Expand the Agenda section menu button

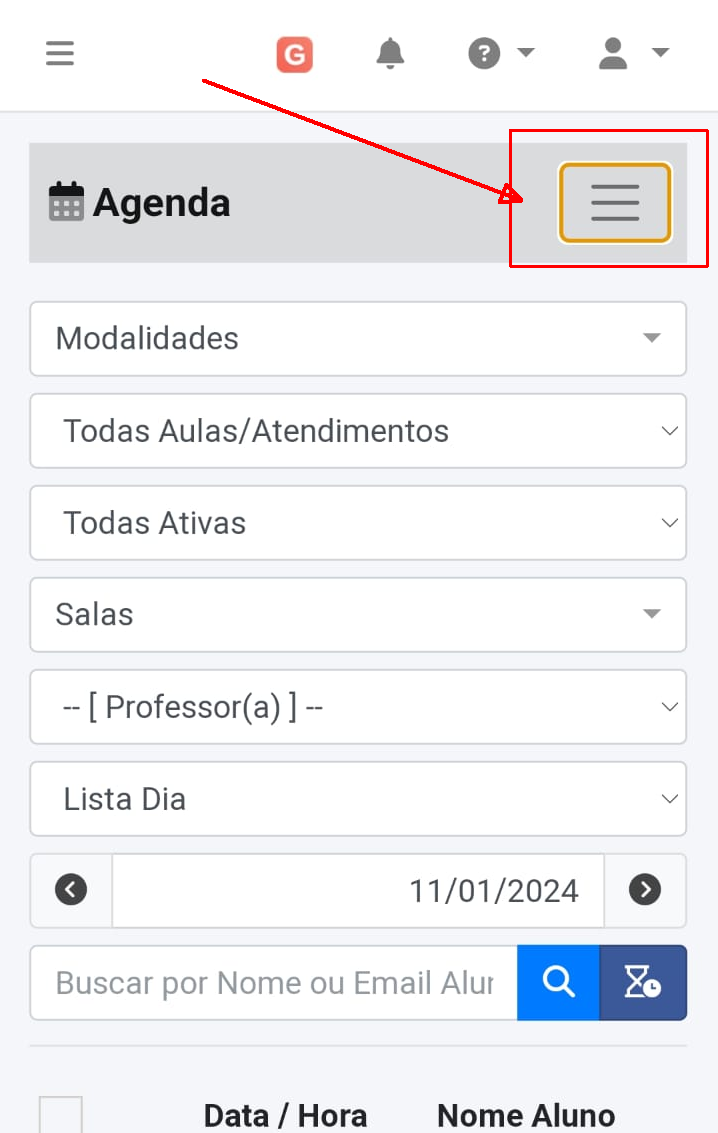click(x=614, y=203)
